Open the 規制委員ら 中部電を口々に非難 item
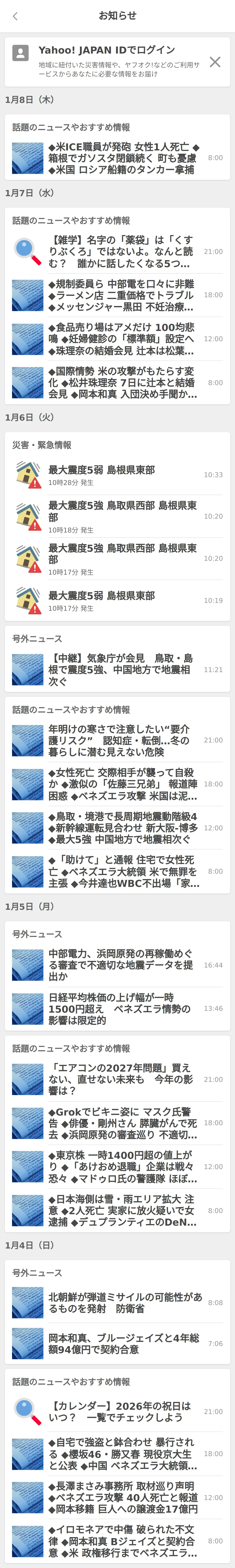Image resolution: width=235 pixels, height=1568 pixels. coord(122,295)
